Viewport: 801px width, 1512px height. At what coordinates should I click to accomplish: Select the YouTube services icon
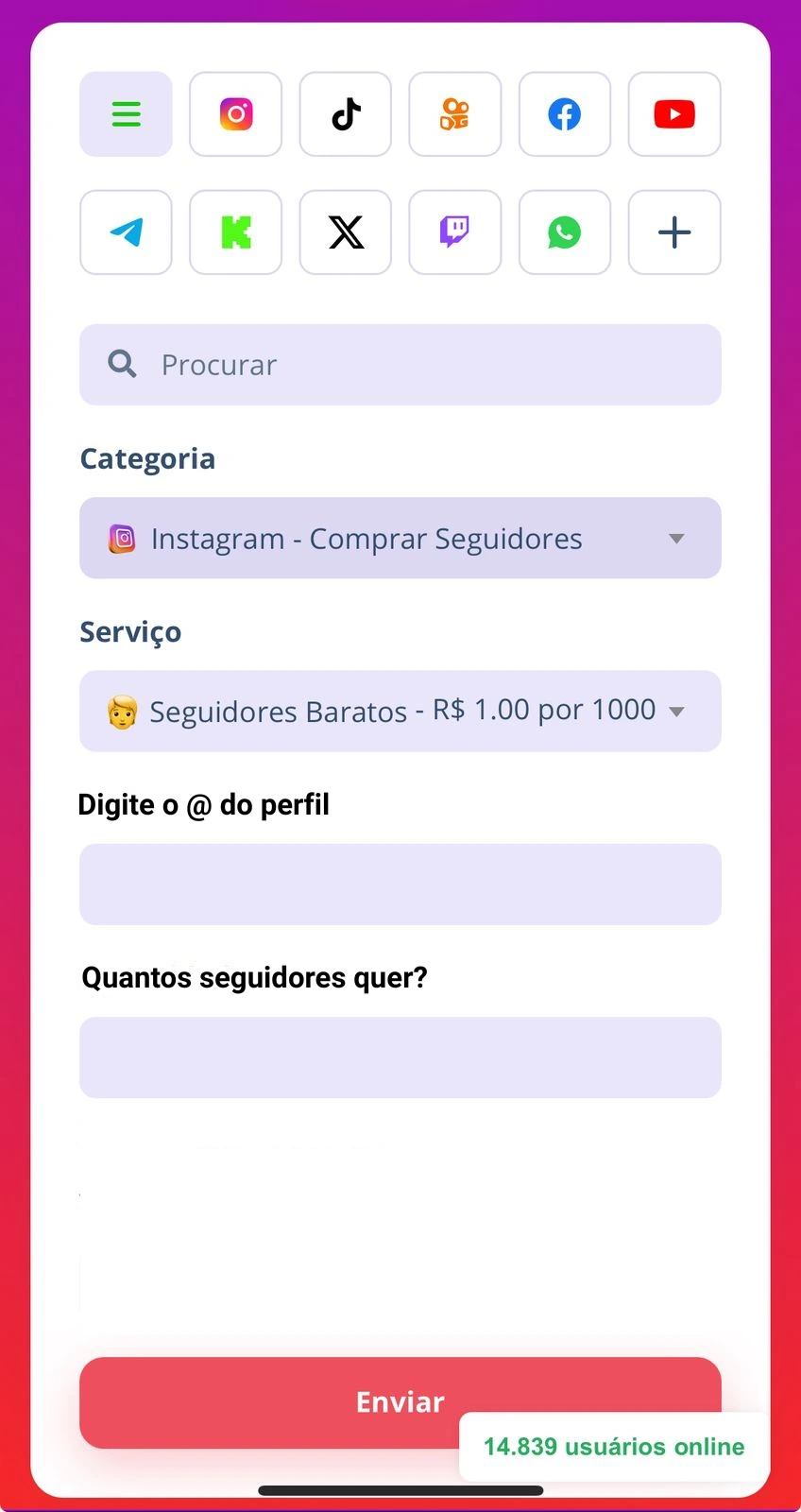pos(674,114)
